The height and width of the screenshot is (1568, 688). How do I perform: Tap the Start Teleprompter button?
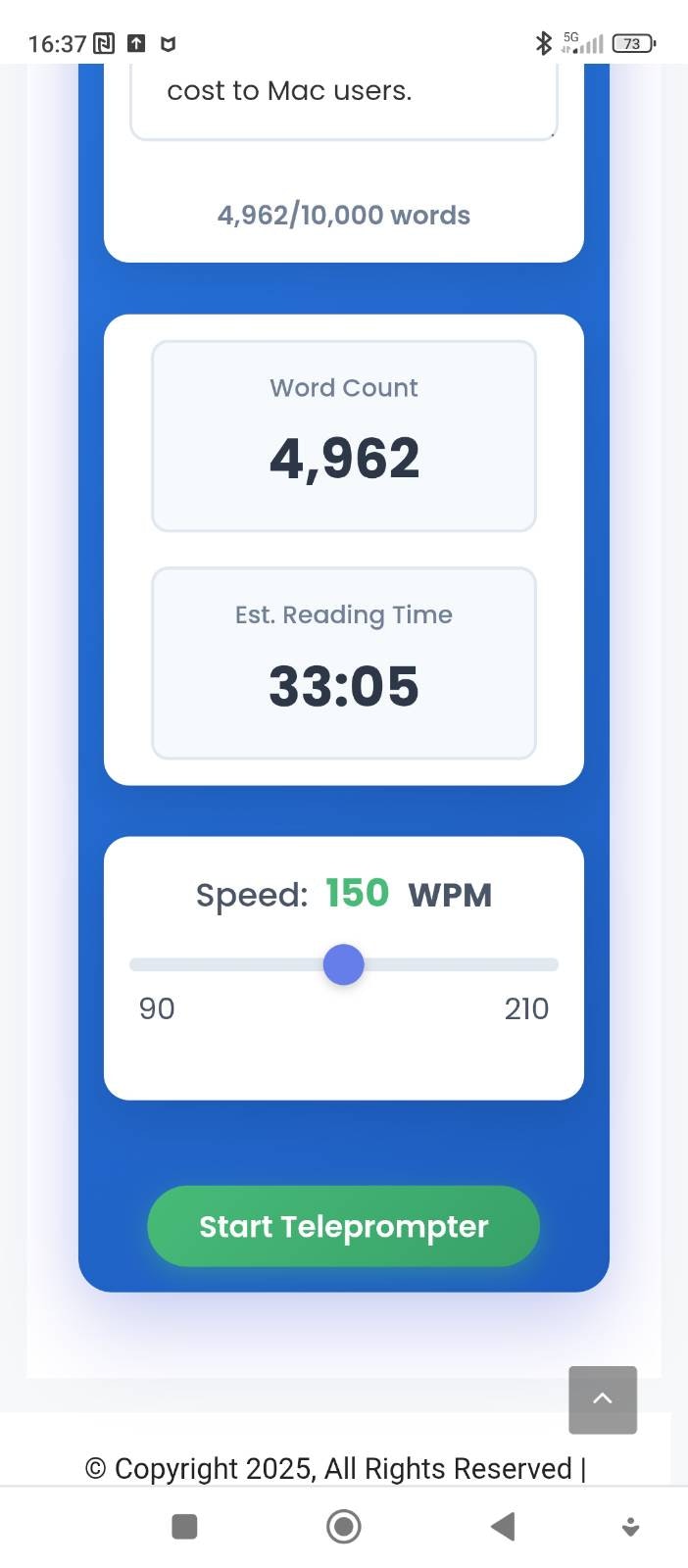[343, 1226]
